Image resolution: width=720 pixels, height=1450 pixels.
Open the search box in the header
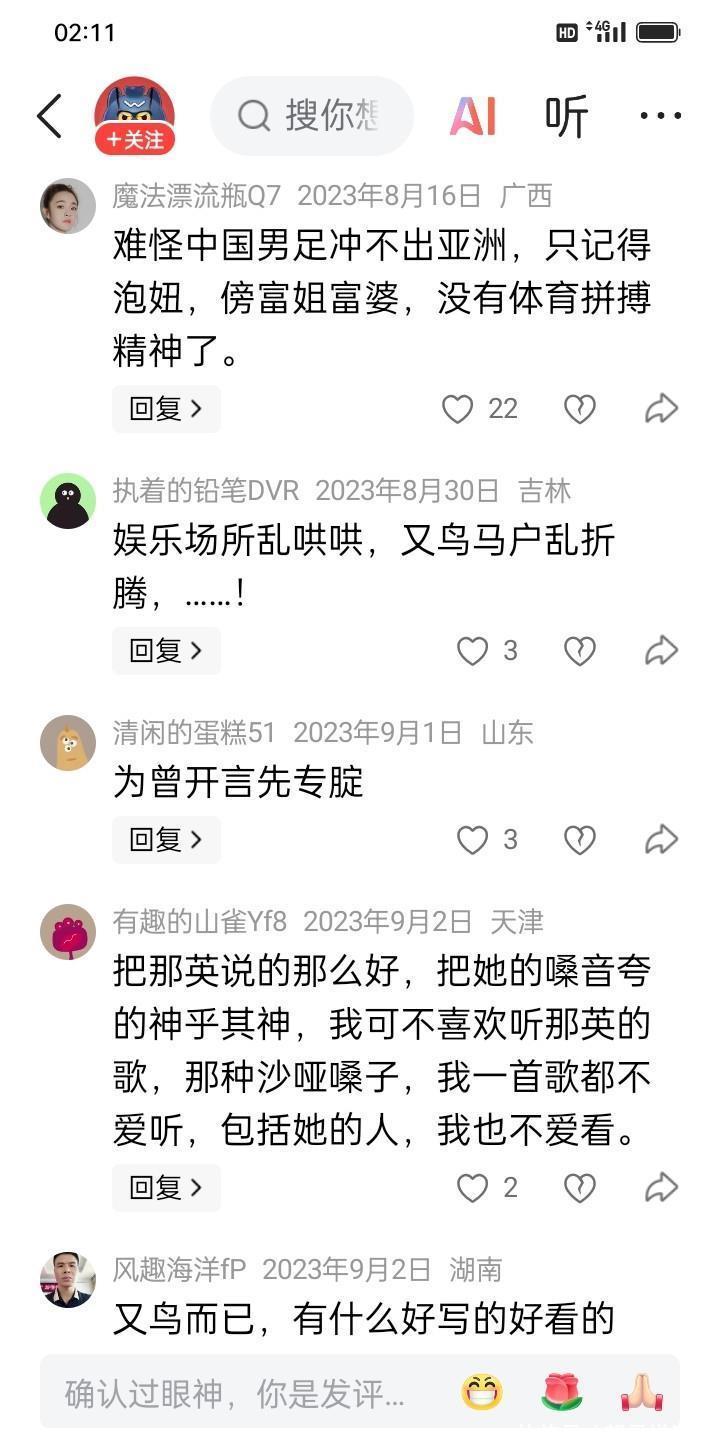(x=312, y=116)
